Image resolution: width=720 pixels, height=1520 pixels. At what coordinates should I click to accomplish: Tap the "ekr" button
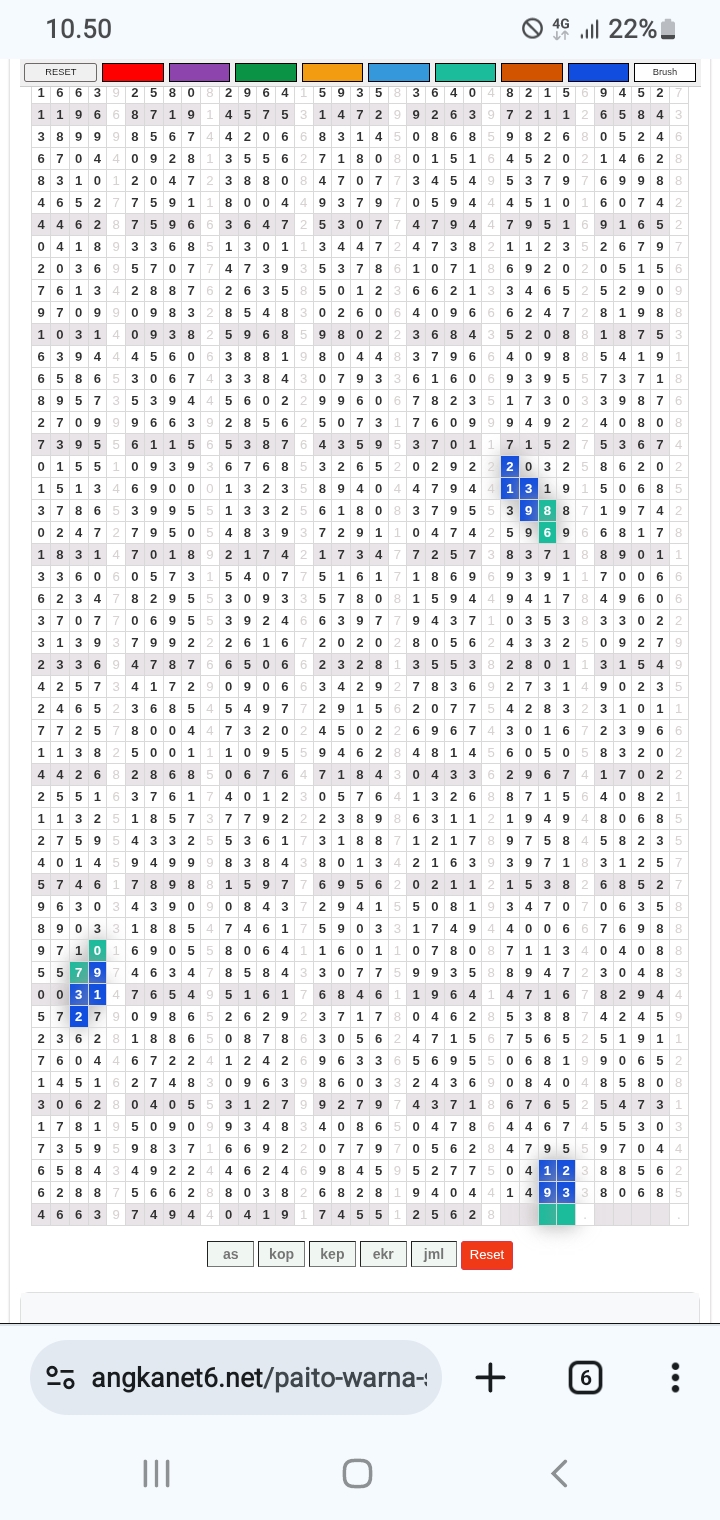tap(383, 1254)
